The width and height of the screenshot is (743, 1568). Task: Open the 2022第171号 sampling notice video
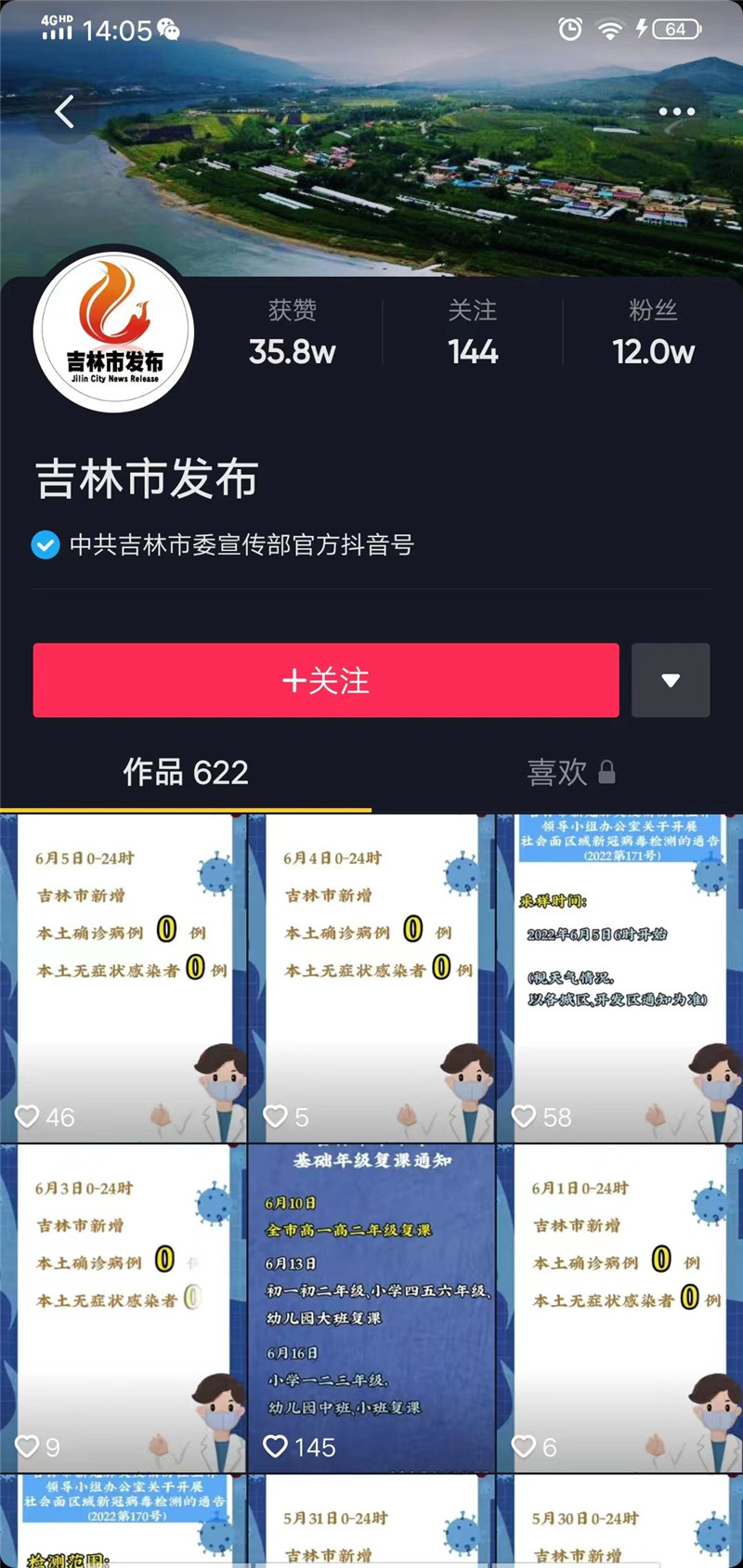[x=619, y=977]
